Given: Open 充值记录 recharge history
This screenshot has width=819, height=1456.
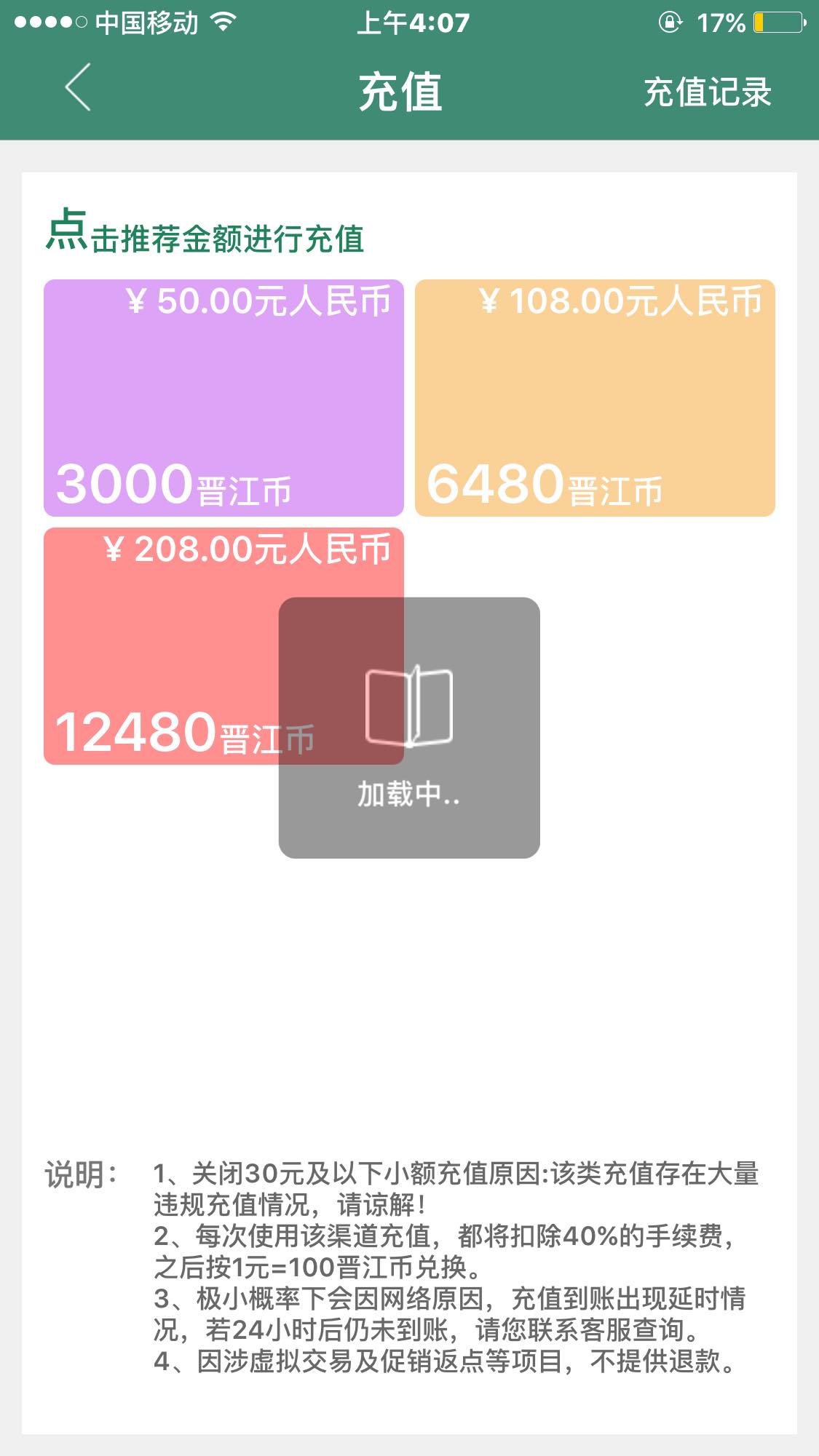Looking at the screenshot, I should 707,92.
